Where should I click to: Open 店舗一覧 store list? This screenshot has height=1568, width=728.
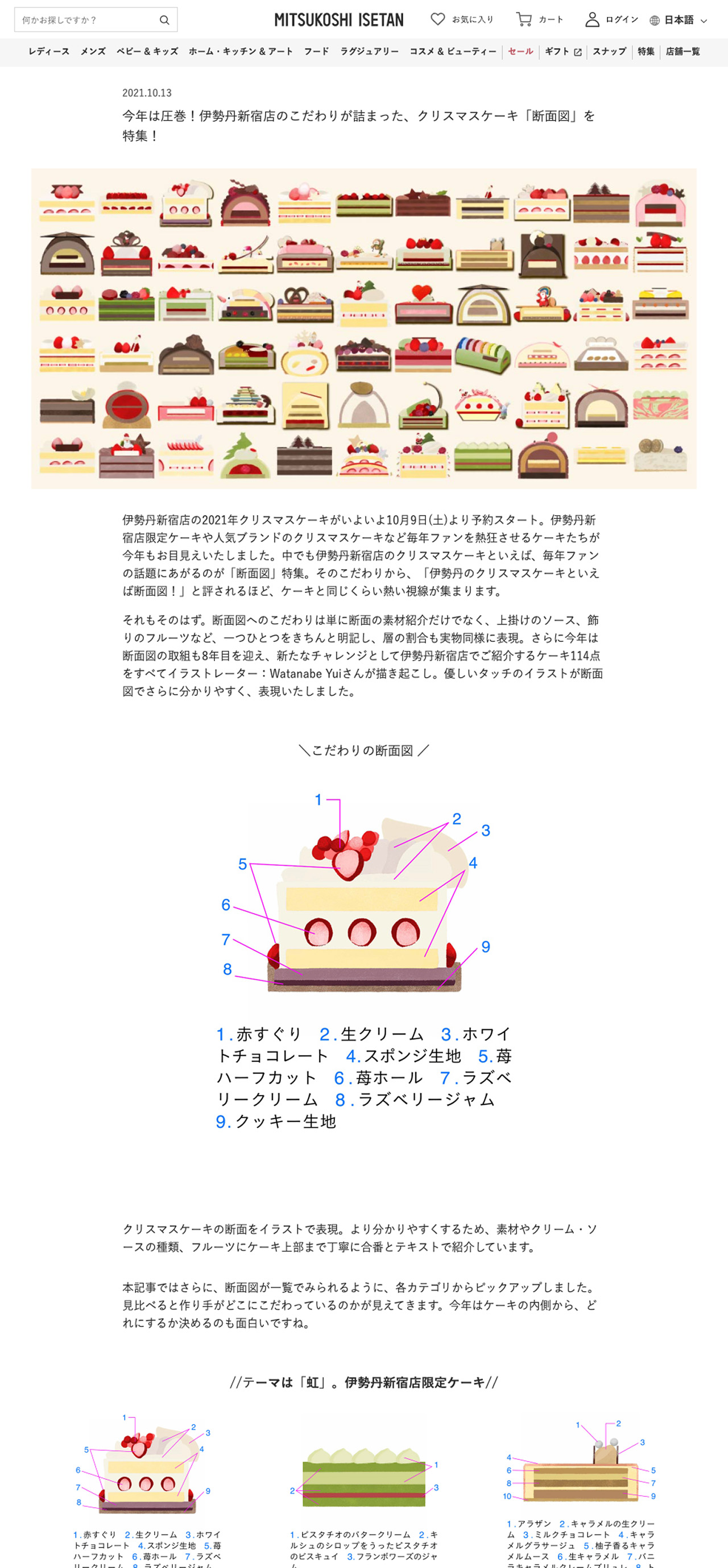[682, 52]
